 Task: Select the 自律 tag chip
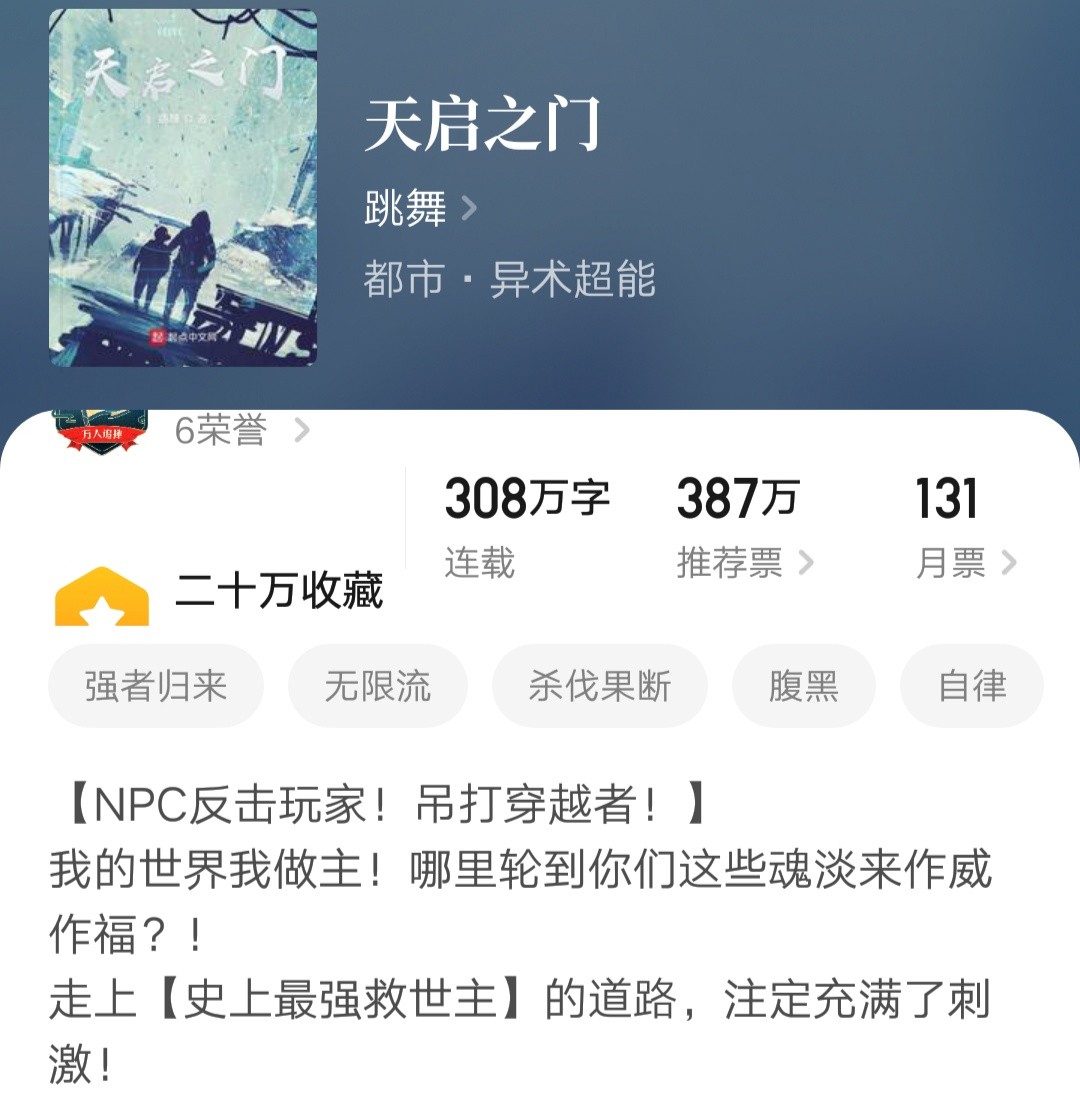coord(971,686)
